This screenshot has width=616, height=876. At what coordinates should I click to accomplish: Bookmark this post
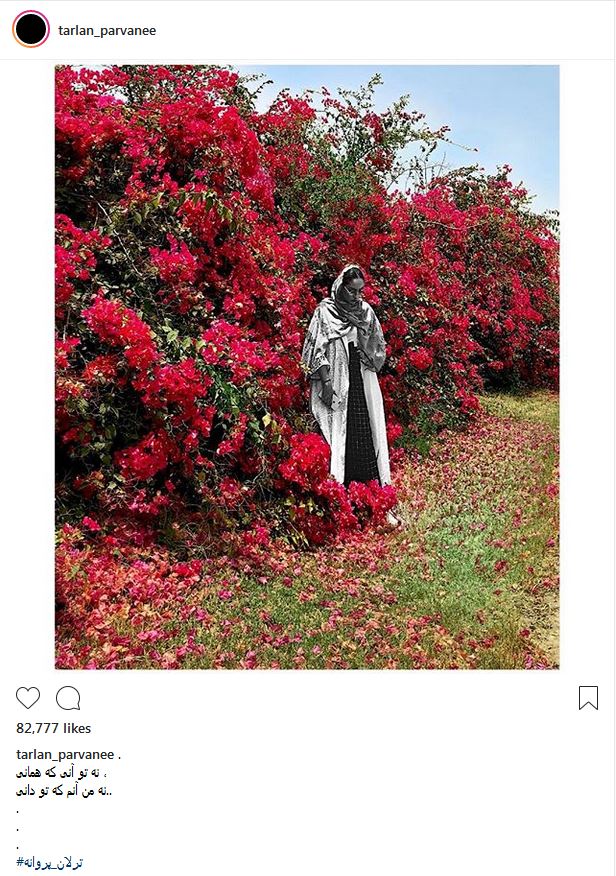(x=588, y=698)
